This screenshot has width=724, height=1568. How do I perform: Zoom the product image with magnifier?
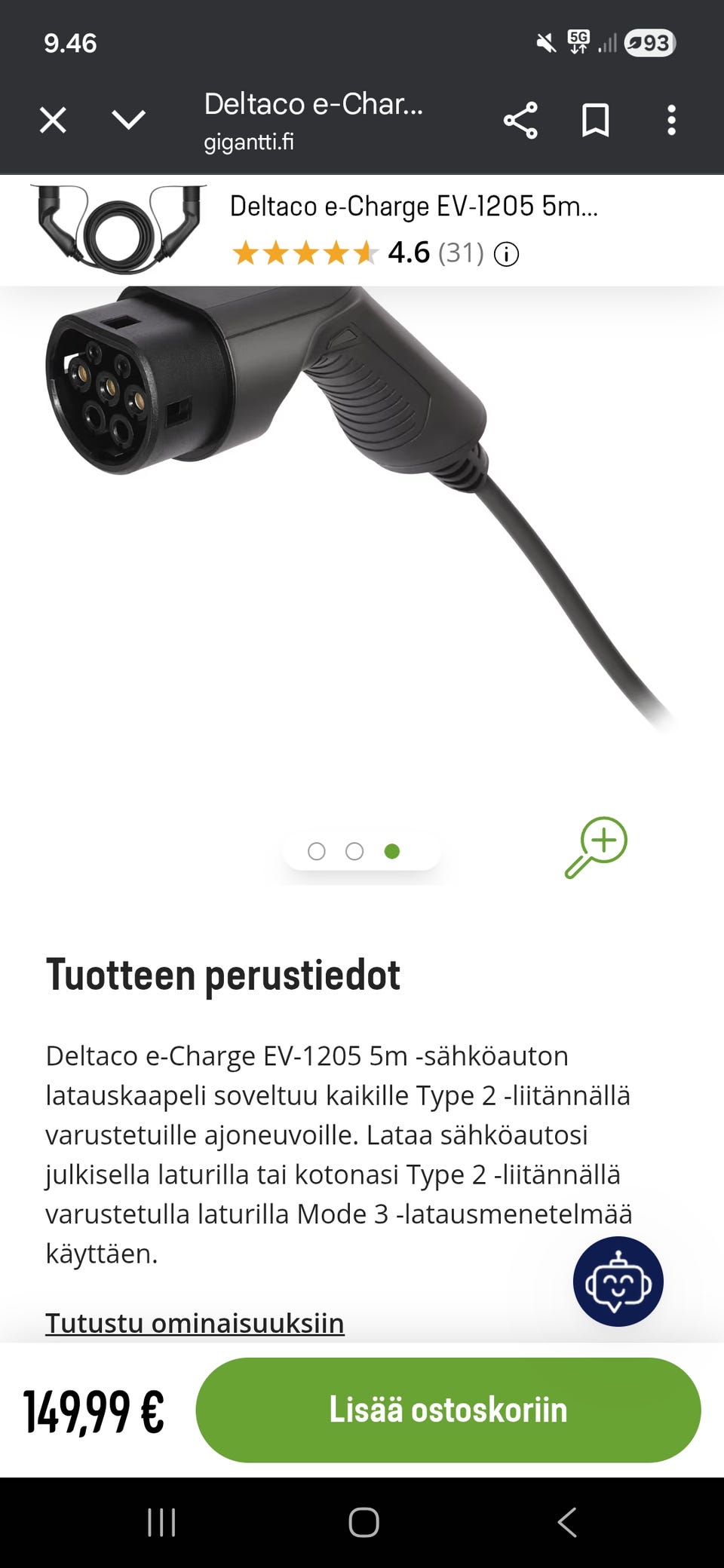597,847
